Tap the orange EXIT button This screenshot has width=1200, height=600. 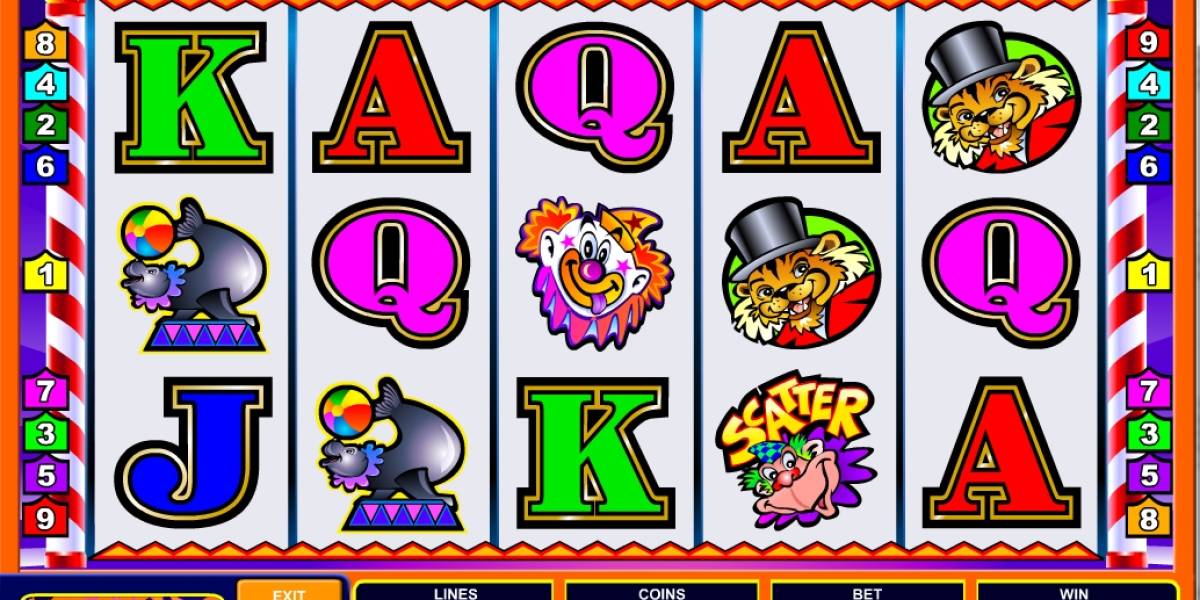289,591
